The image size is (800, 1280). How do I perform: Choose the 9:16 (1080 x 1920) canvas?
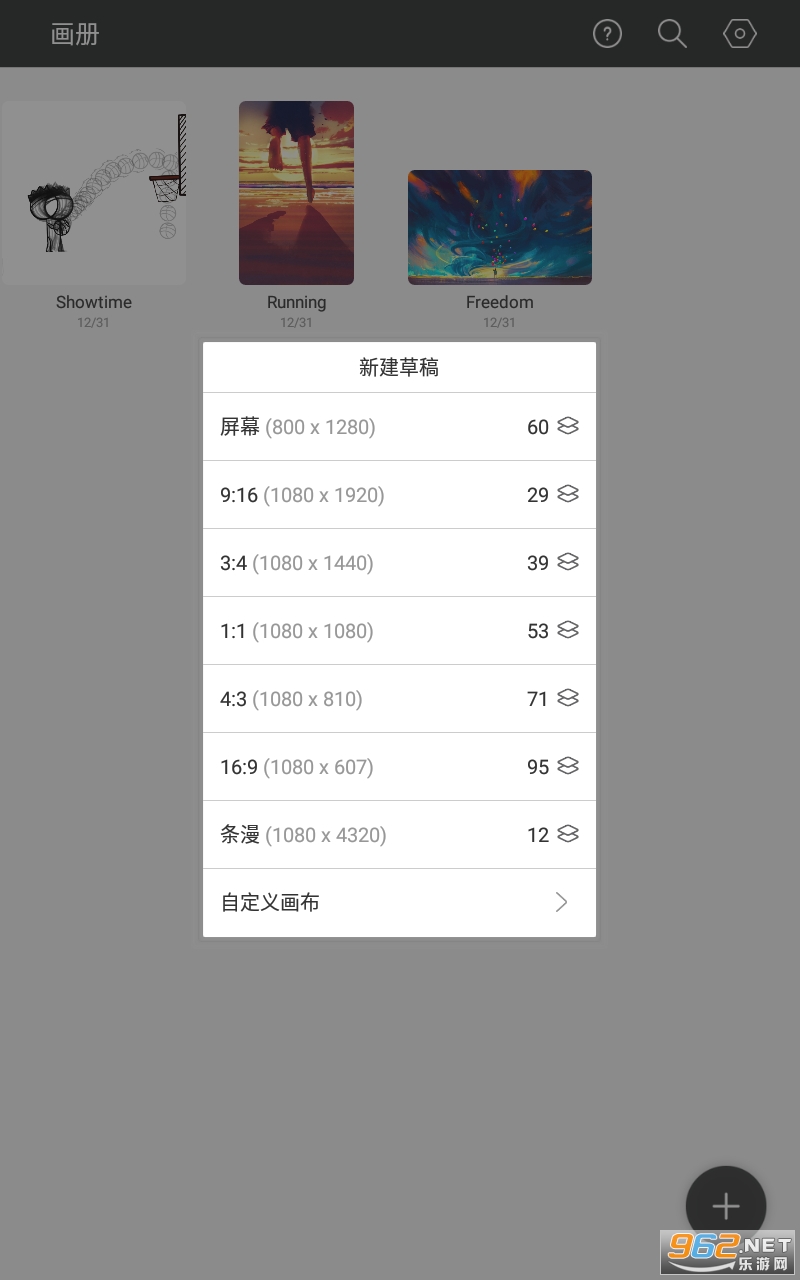tap(399, 495)
